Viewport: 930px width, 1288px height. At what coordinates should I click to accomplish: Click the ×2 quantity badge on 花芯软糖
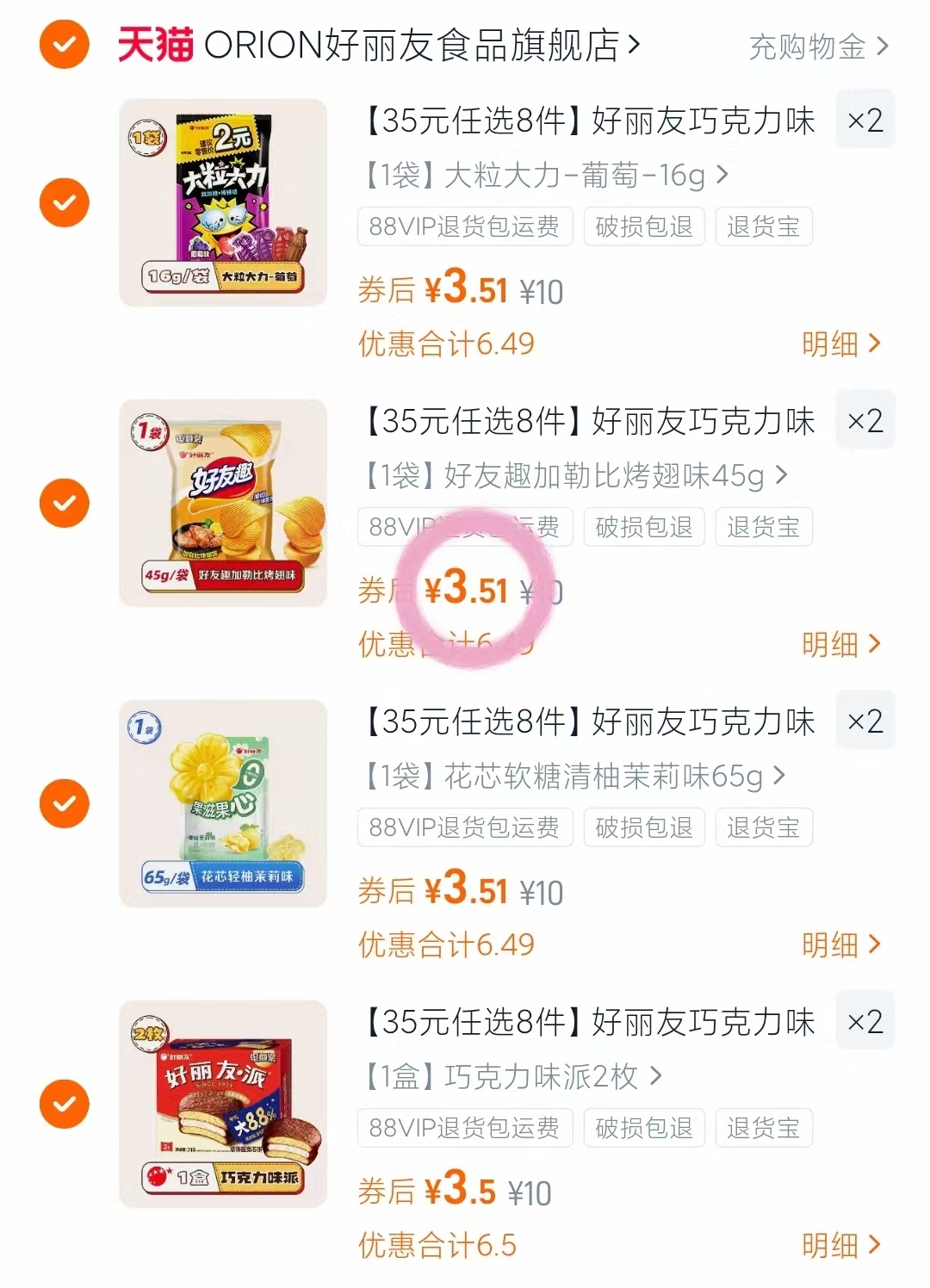pos(865,720)
